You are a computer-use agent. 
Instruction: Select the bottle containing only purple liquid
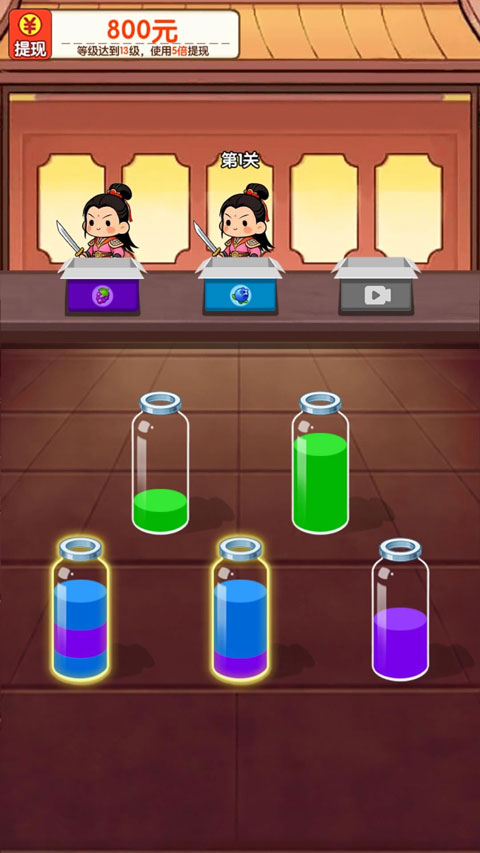pos(400,609)
